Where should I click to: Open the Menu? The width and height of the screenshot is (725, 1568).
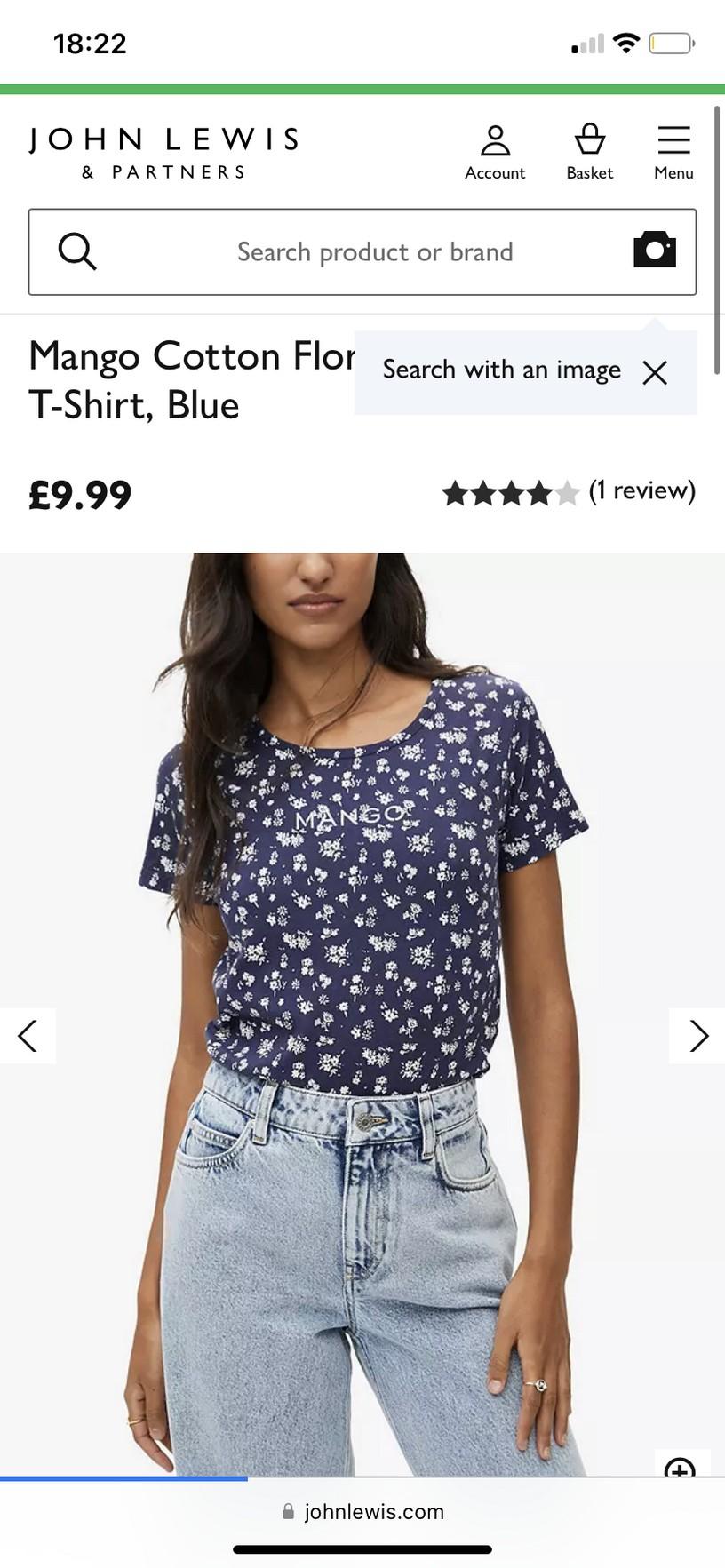click(x=673, y=153)
